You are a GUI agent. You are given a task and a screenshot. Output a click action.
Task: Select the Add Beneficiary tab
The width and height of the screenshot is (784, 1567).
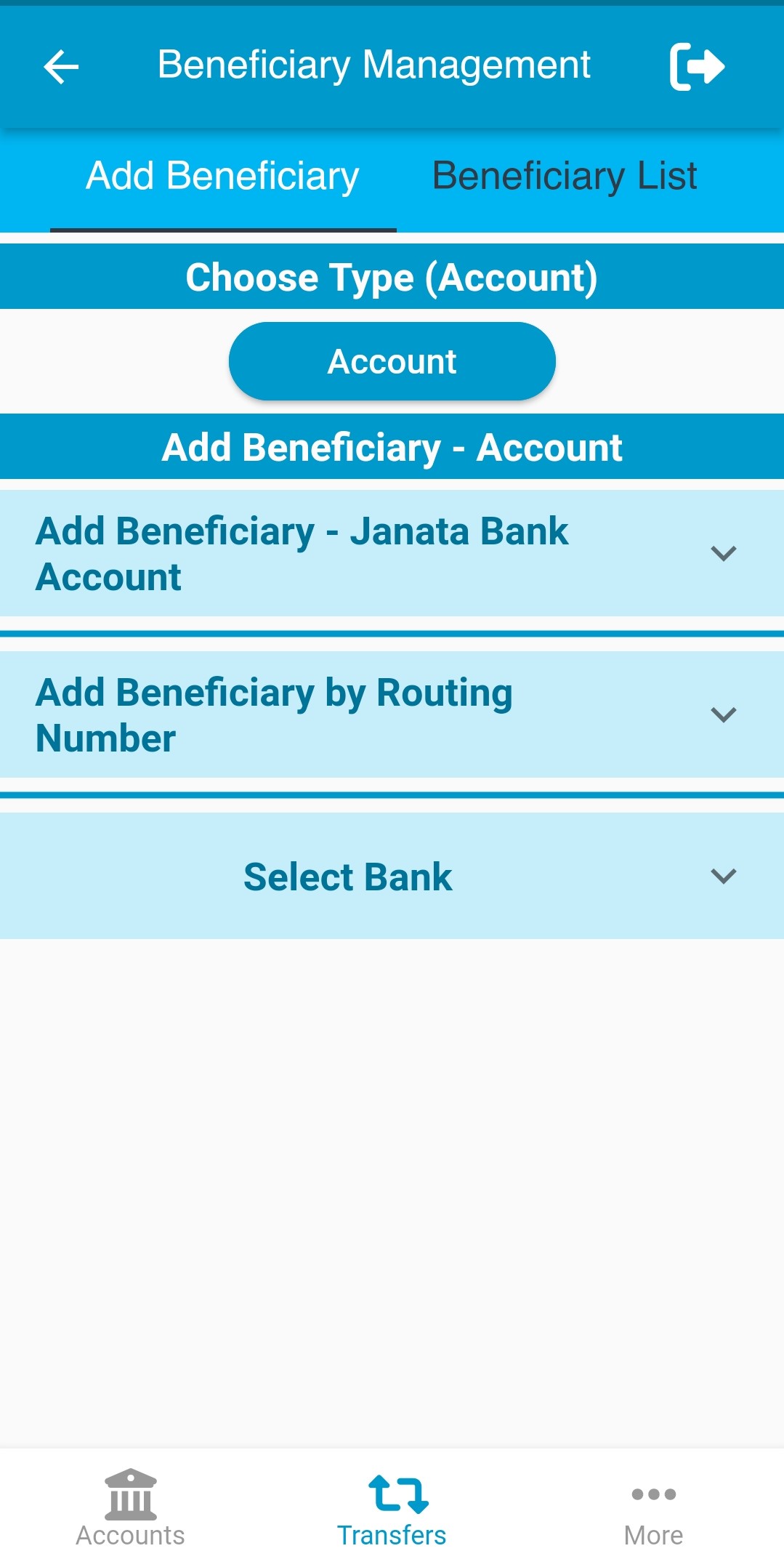click(222, 177)
